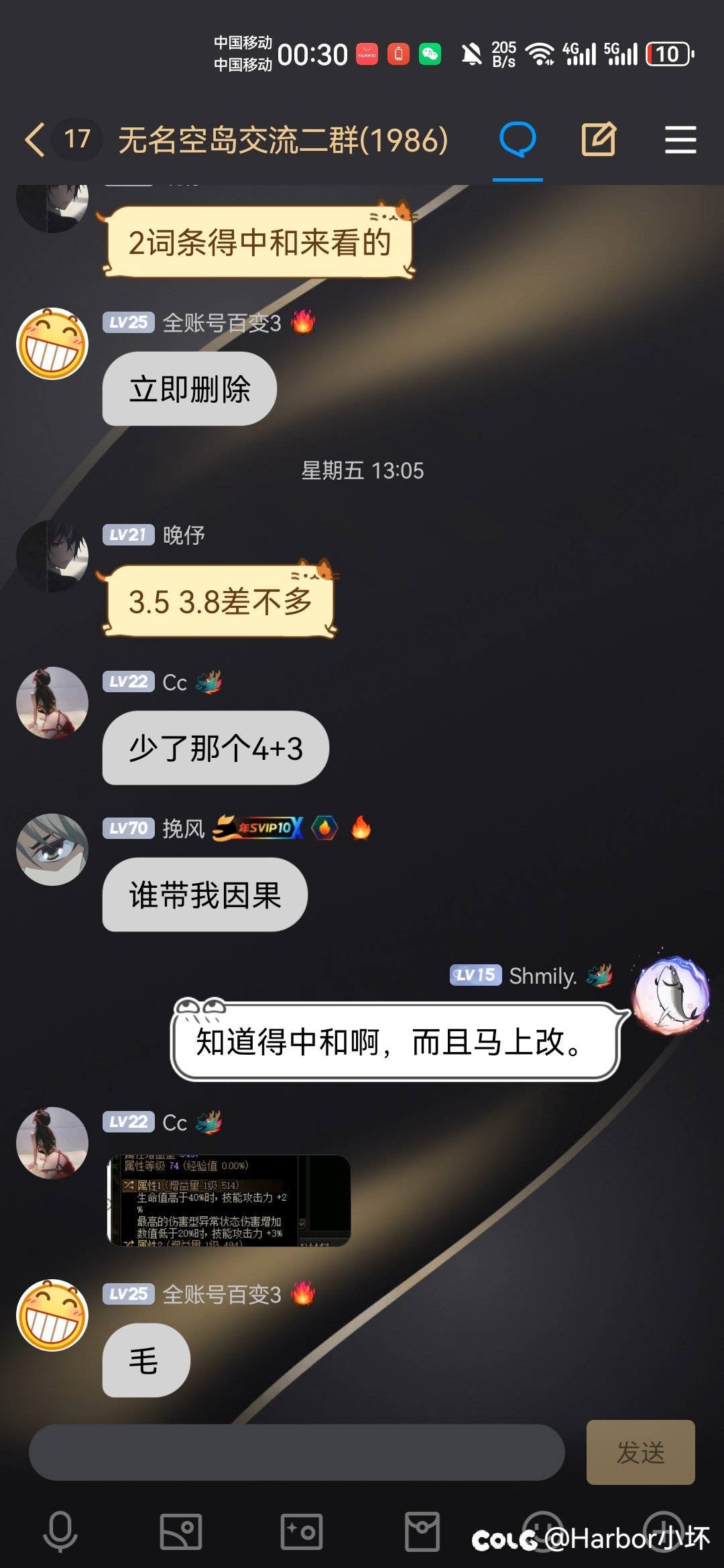
Task: Start voice input with the microphone icon
Action: [60, 1532]
